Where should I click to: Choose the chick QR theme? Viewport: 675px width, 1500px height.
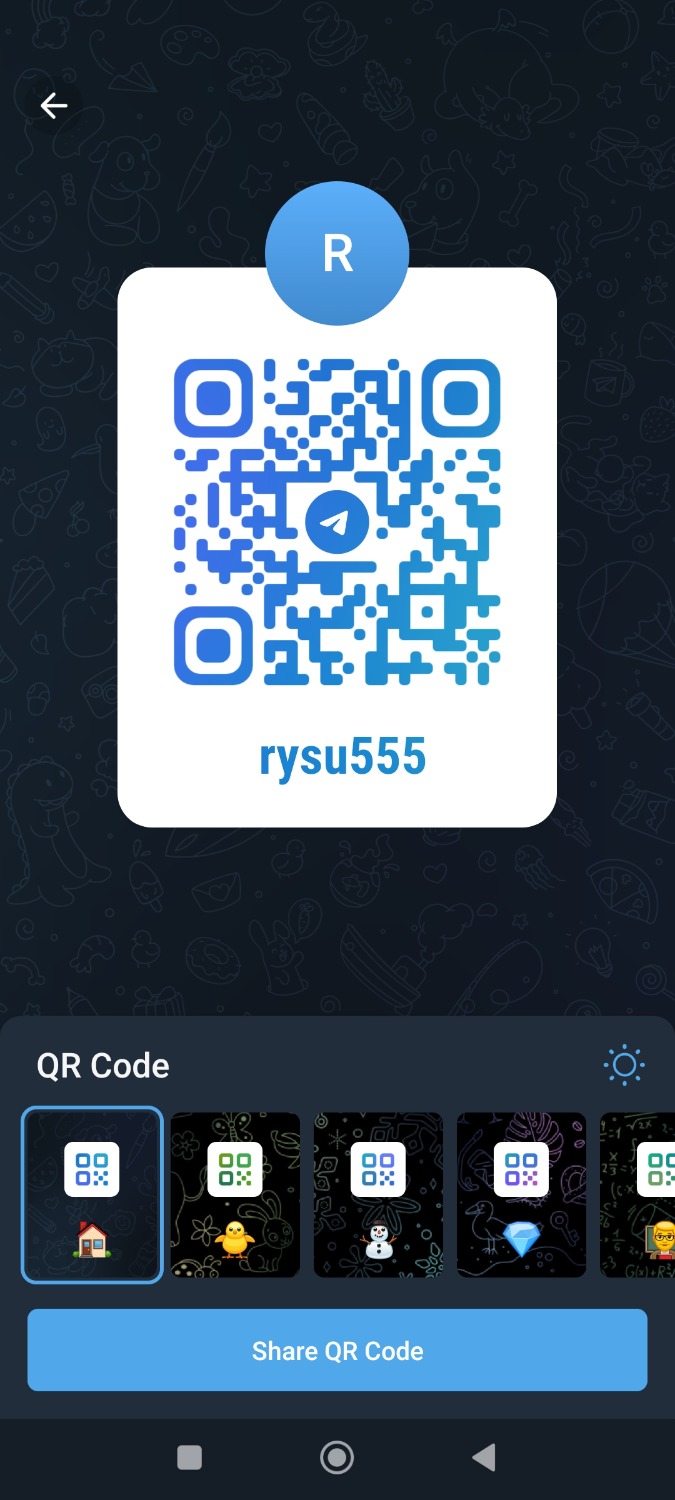235,1194
